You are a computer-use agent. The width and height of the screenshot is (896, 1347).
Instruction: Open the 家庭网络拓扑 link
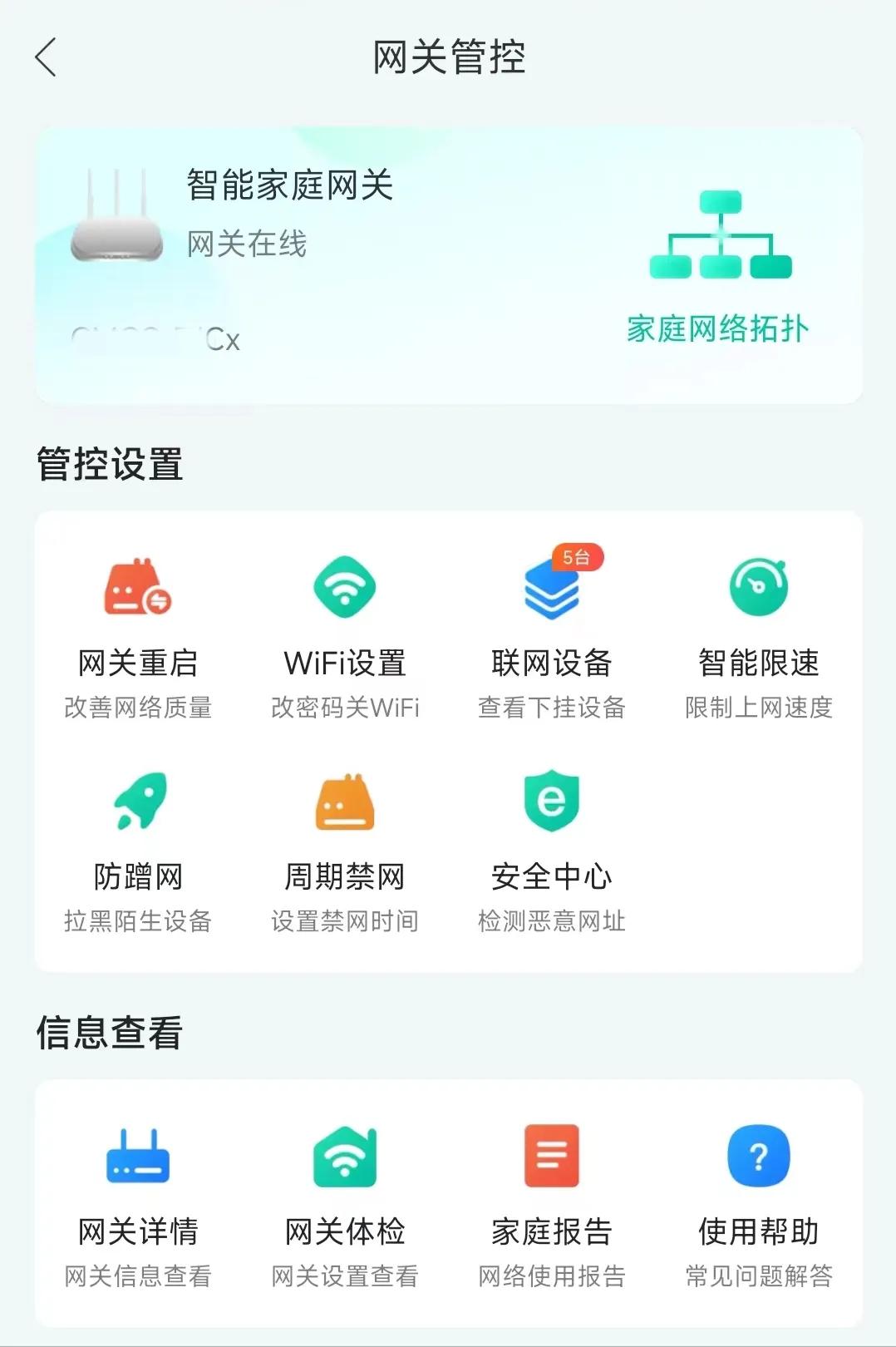720,330
